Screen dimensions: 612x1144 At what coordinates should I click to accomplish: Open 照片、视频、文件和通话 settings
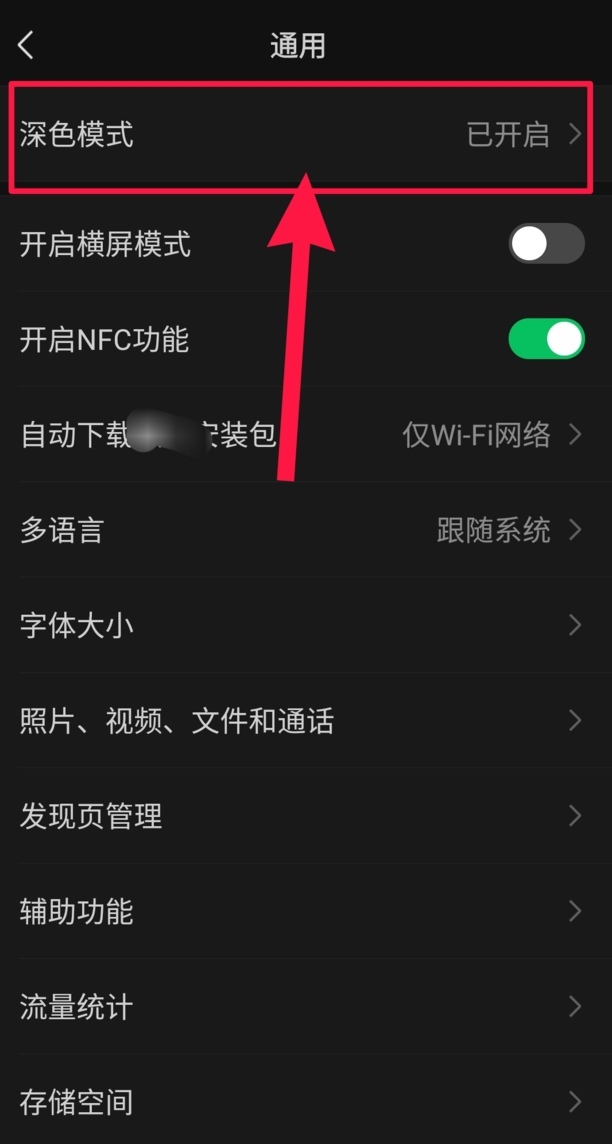300,721
